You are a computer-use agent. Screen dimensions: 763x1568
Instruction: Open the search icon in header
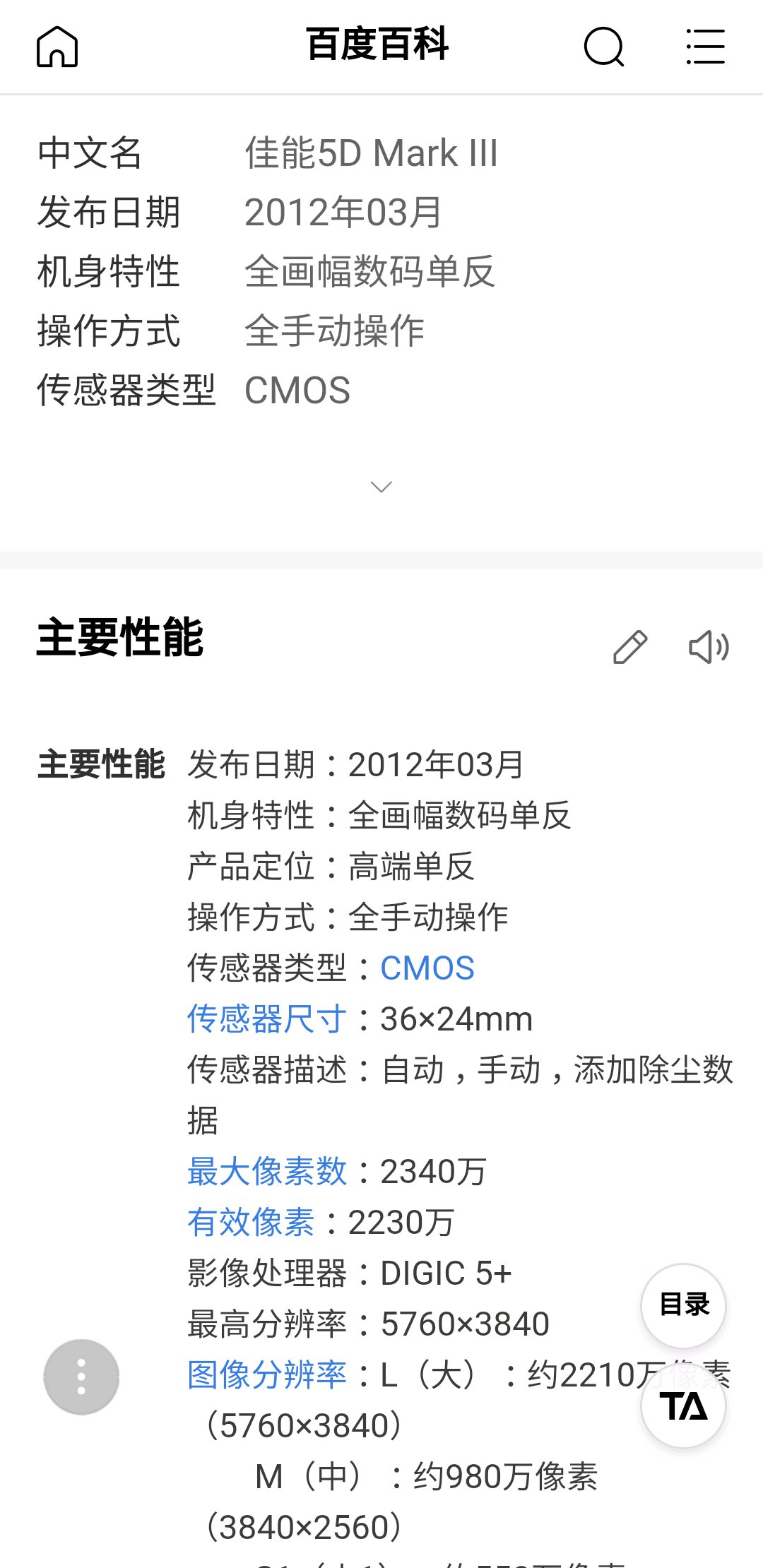(604, 47)
